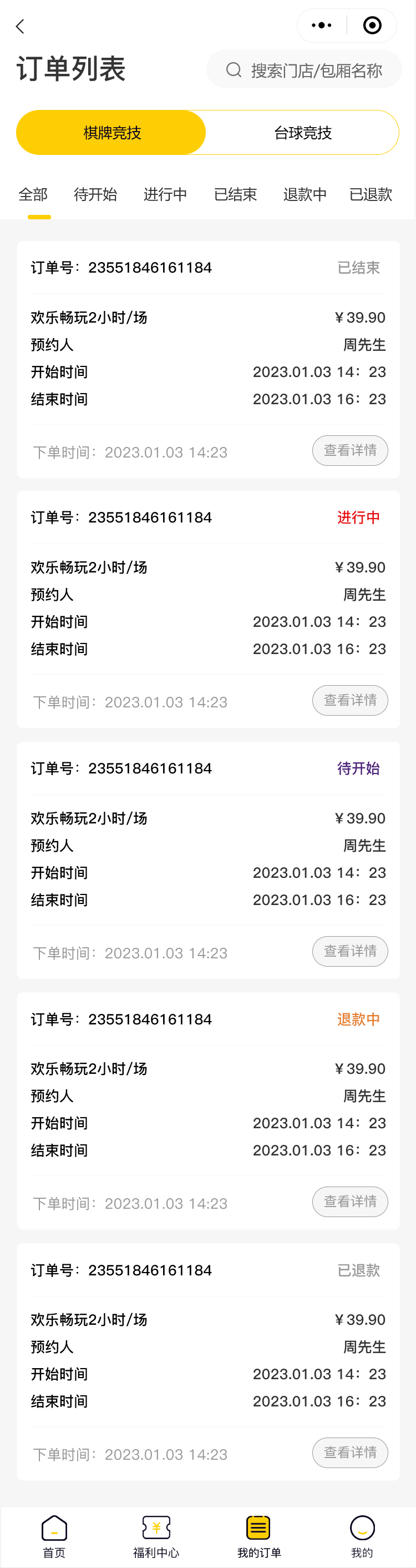Viewport: 416px width, 1568px height.
Task: Switch to the 台球竞技 segment
Action: point(302,133)
